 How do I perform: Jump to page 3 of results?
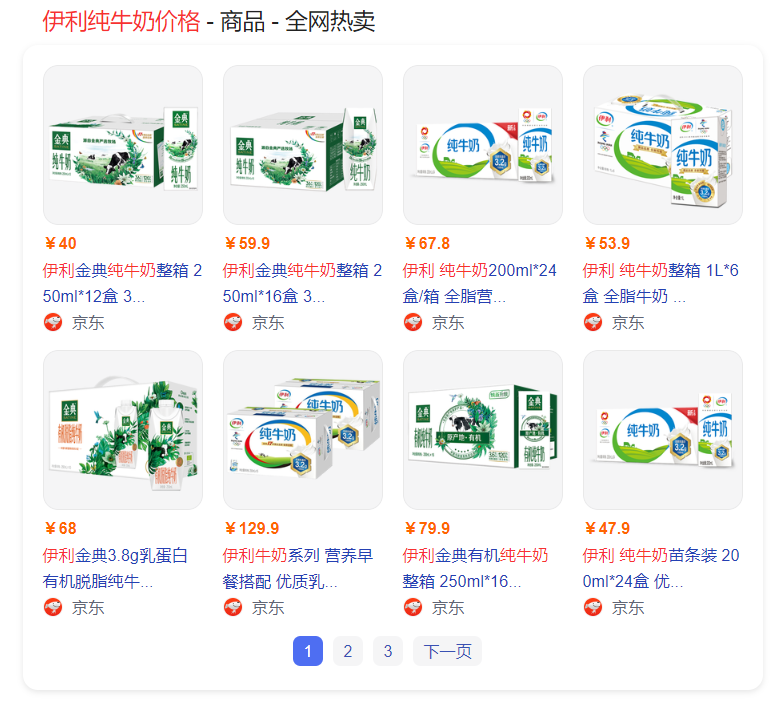387,652
